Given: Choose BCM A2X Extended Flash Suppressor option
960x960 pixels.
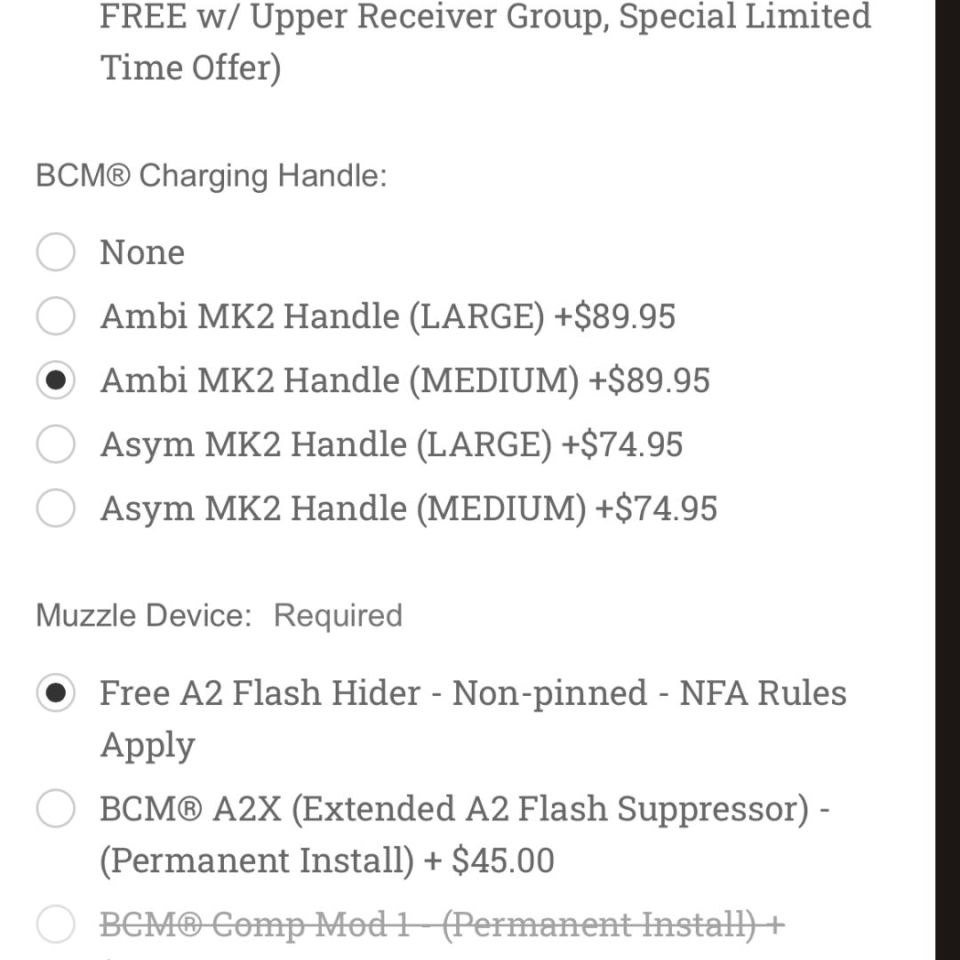Looking at the screenshot, I should (56, 808).
